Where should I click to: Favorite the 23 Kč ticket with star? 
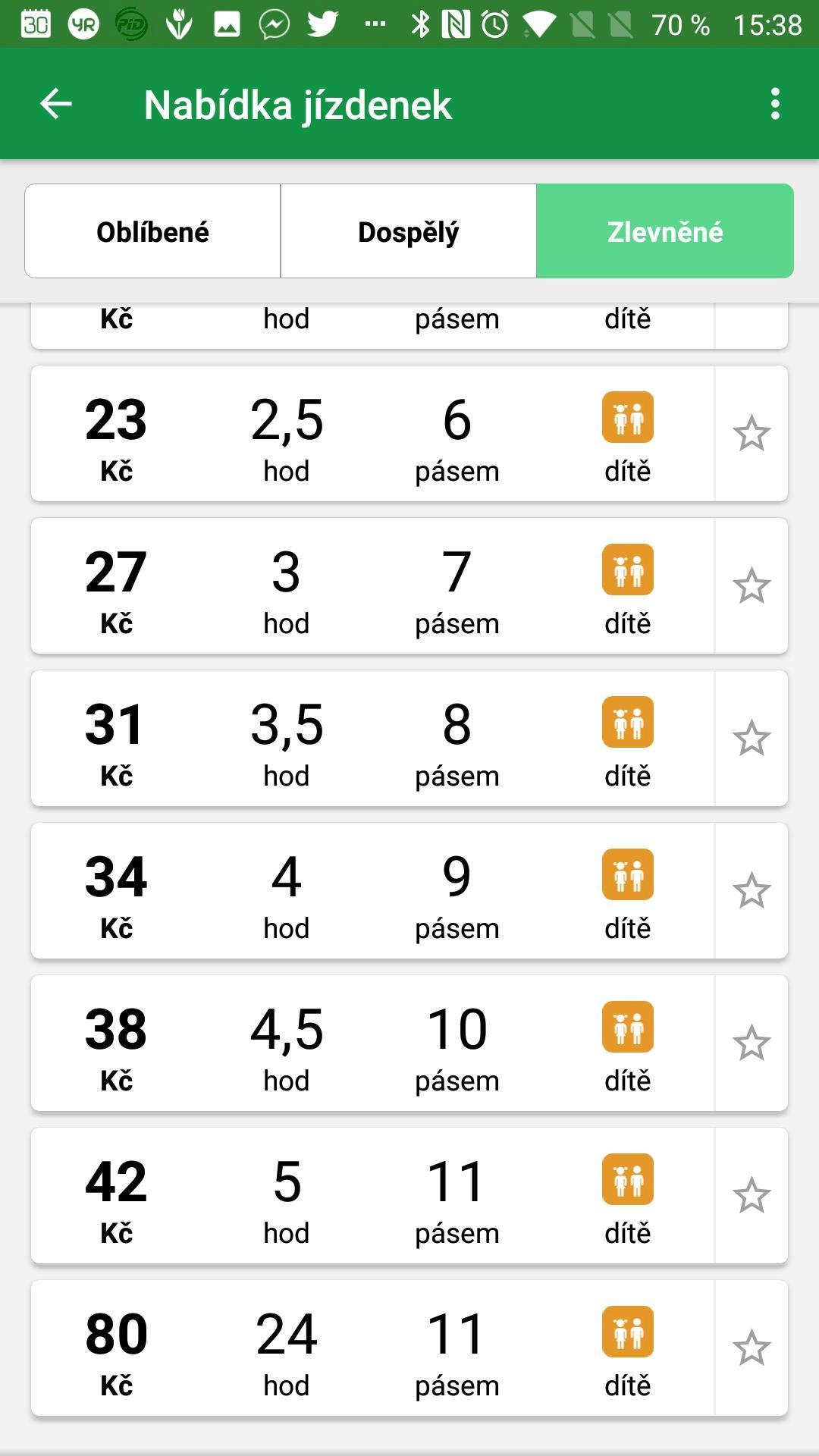pos(752,434)
